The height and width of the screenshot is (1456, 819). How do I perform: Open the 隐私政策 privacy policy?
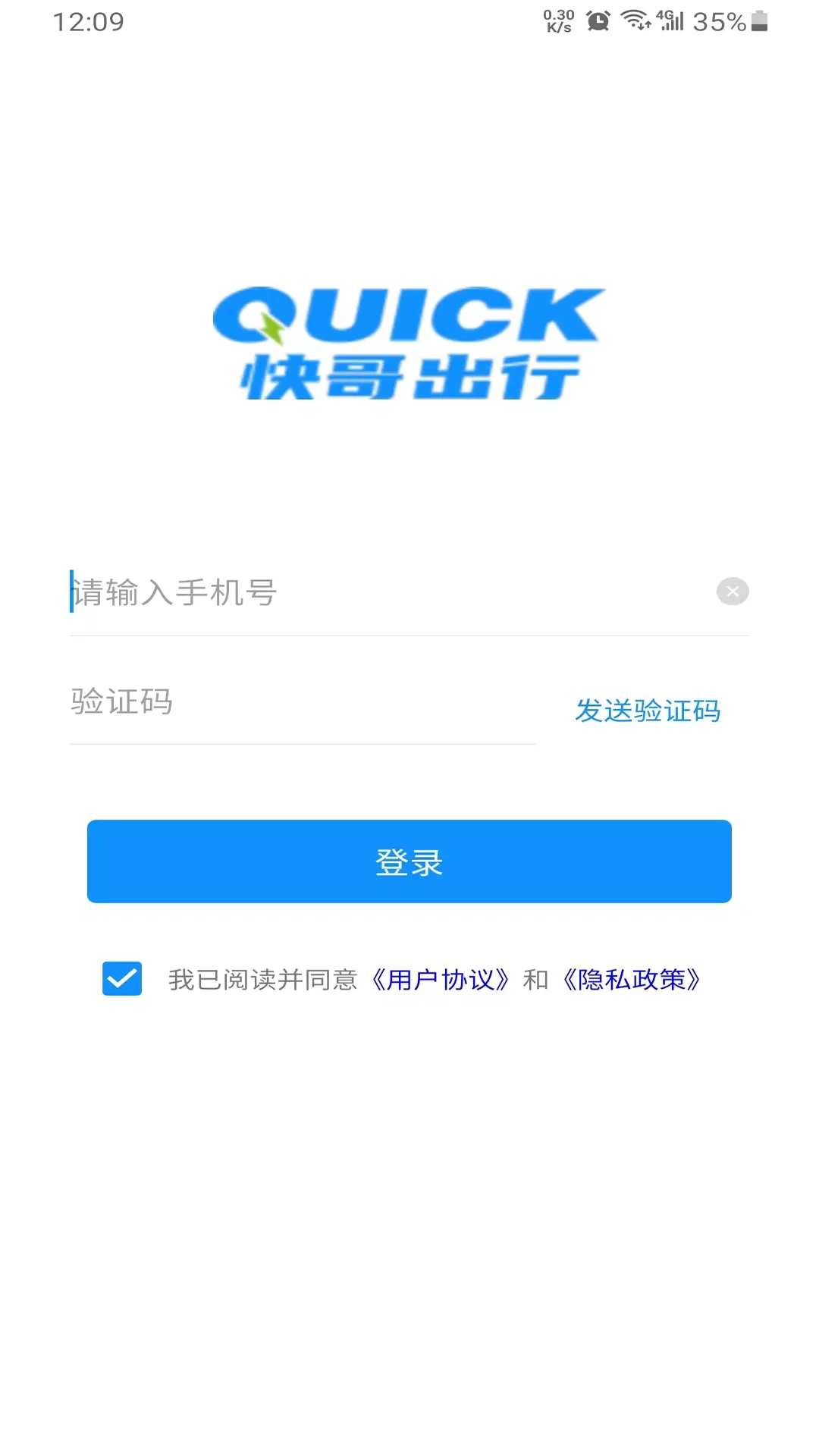pos(635,979)
